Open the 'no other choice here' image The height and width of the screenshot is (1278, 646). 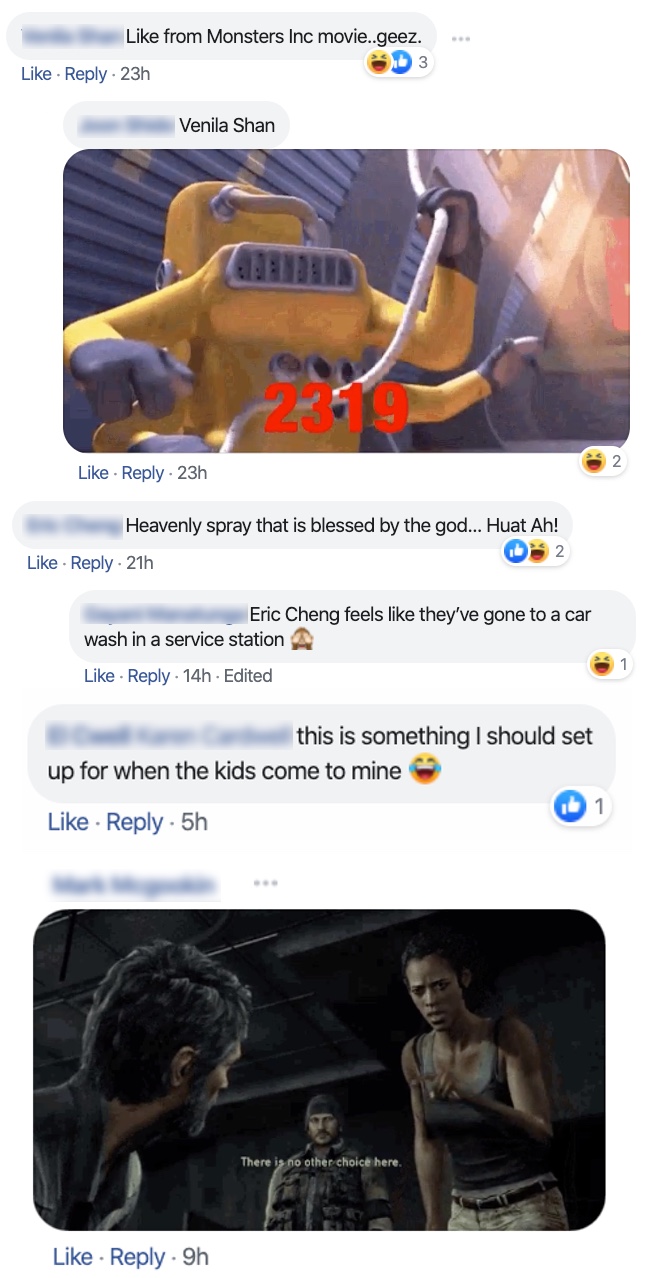(x=319, y=1069)
